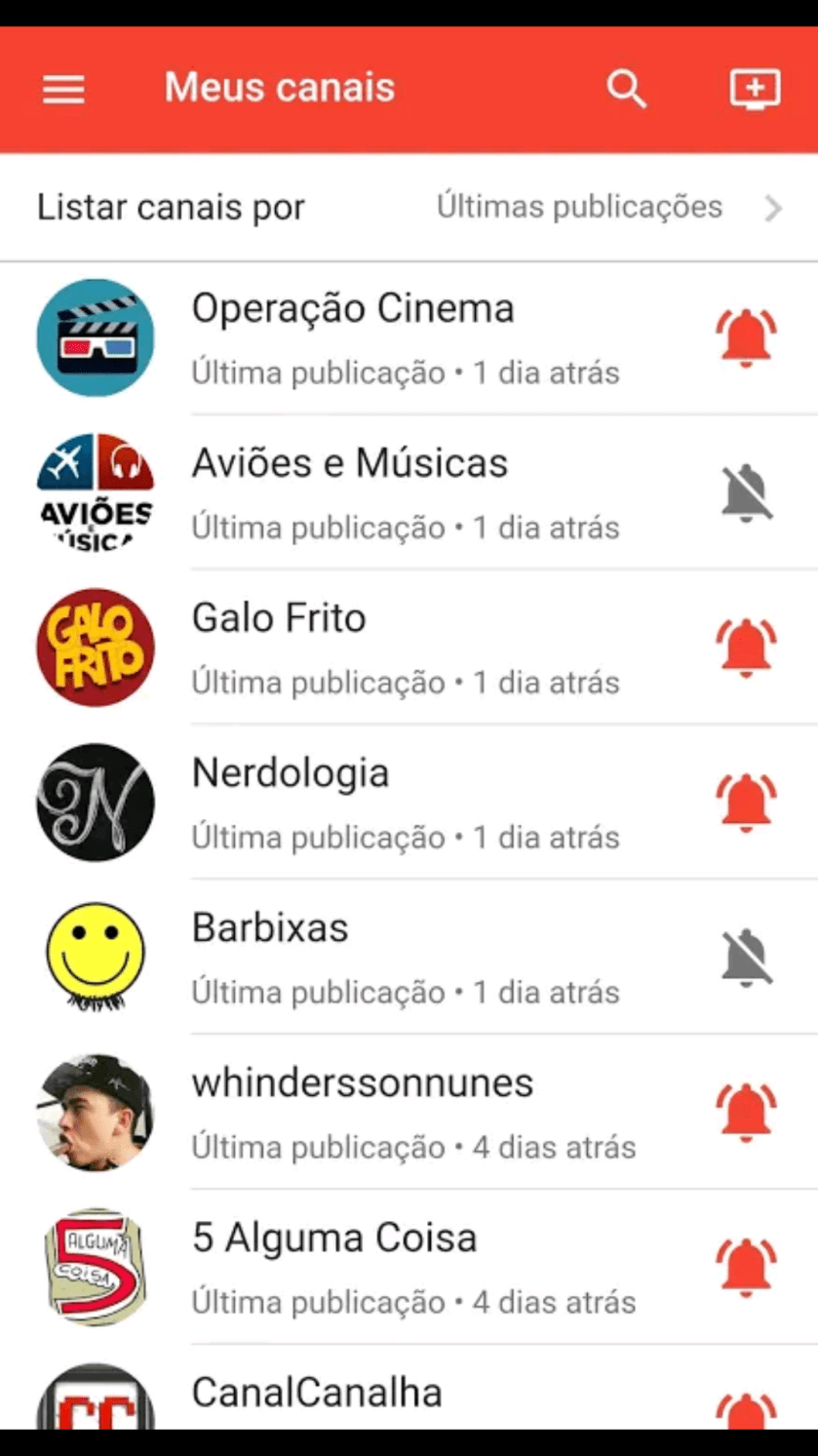Image resolution: width=818 pixels, height=1456 pixels.
Task: Turn on the Barbixas notification bell
Action: [746, 958]
